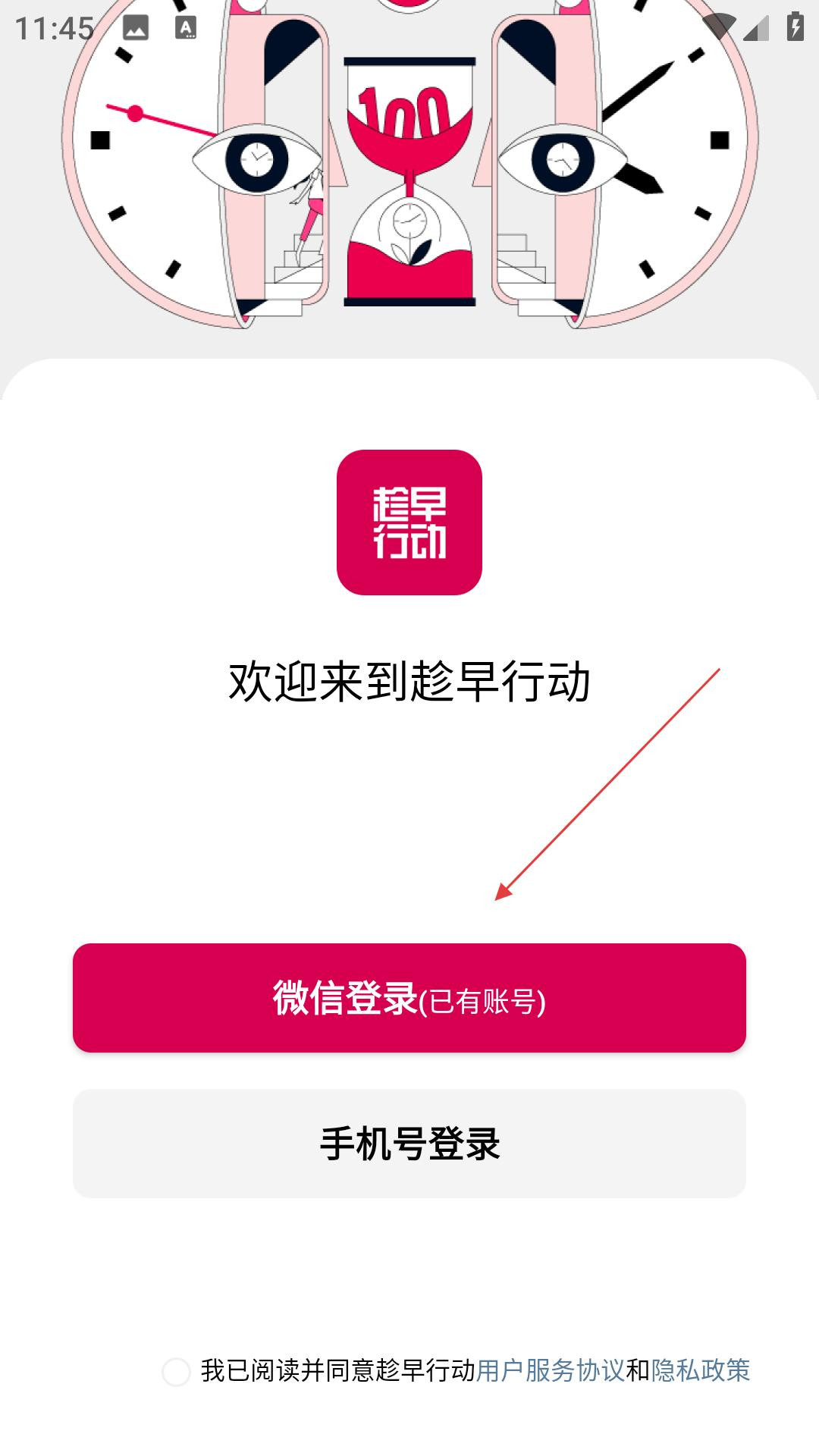Open the 用户服务协议 link
The image size is (819, 1456).
coord(550,1370)
